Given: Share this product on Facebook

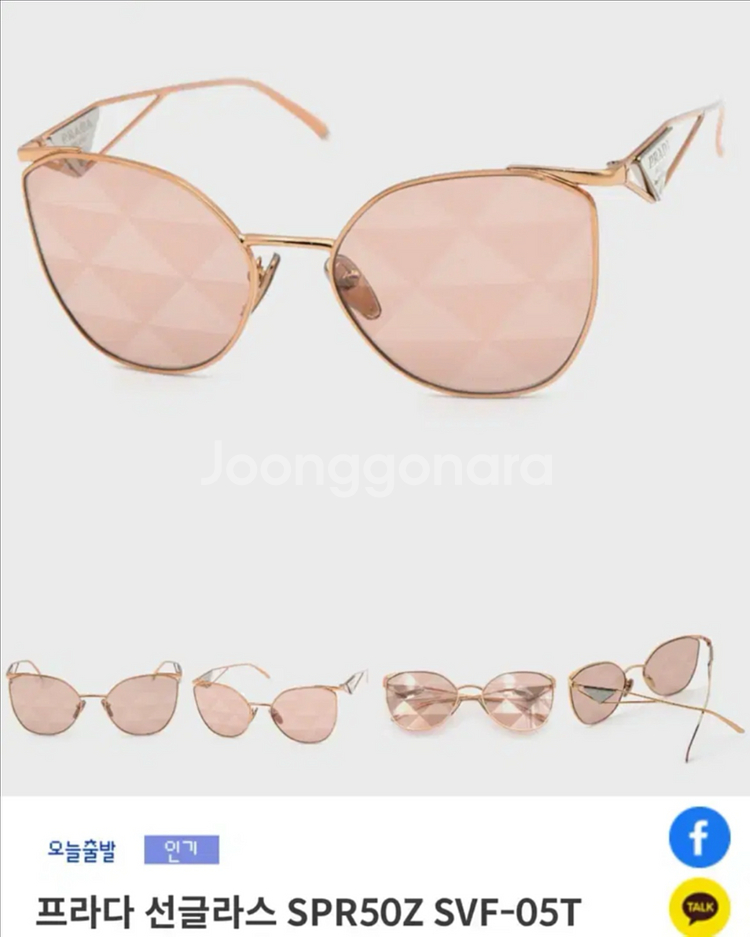Looking at the screenshot, I should click(x=699, y=837).
